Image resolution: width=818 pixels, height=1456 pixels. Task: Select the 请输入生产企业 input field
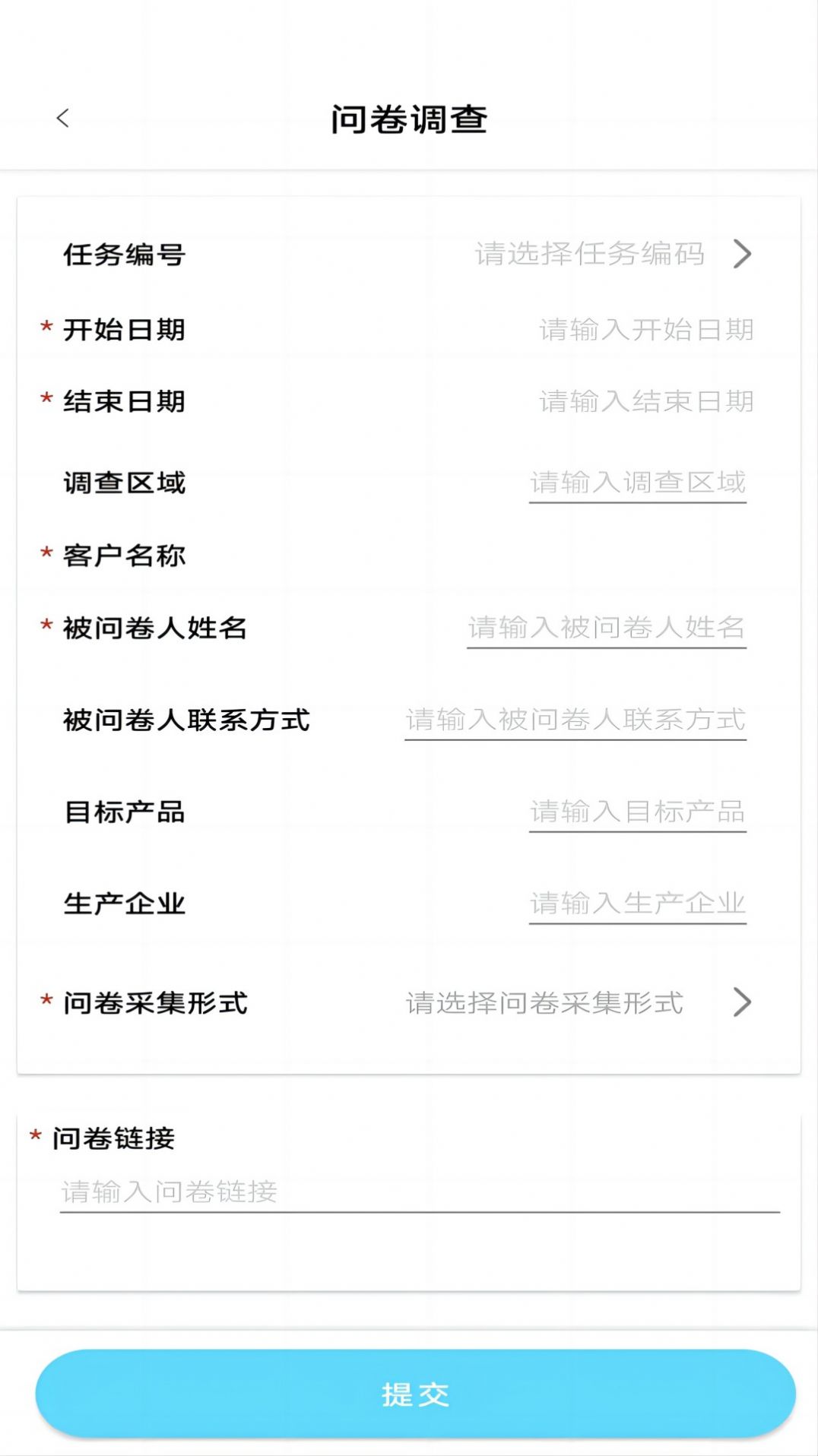pyautogui.click(x=639, y=903)
